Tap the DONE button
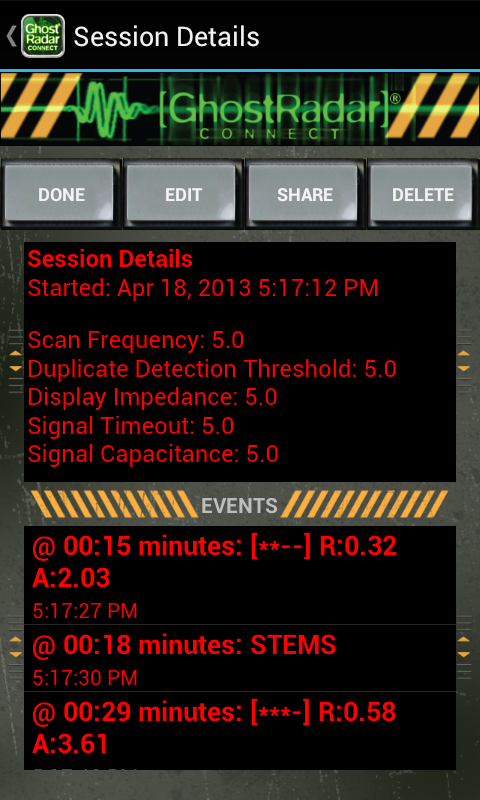This screenshot has height=800, width=480. pyautogui.click(x=61, y=194)
